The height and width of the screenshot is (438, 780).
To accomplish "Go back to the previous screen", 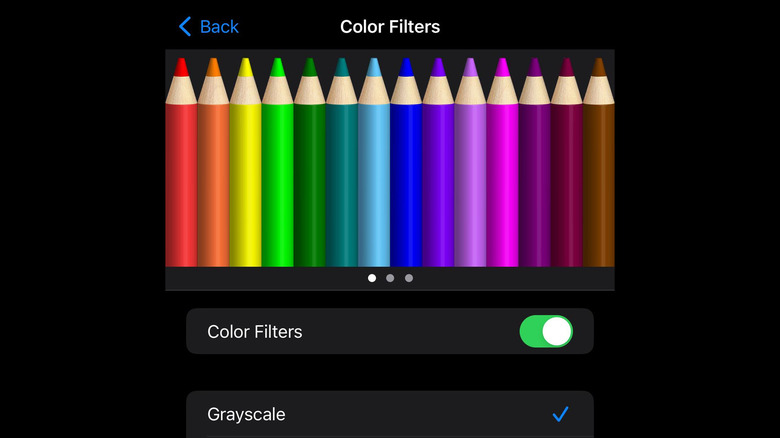I will pyautogui.click(x=209, y=27).
